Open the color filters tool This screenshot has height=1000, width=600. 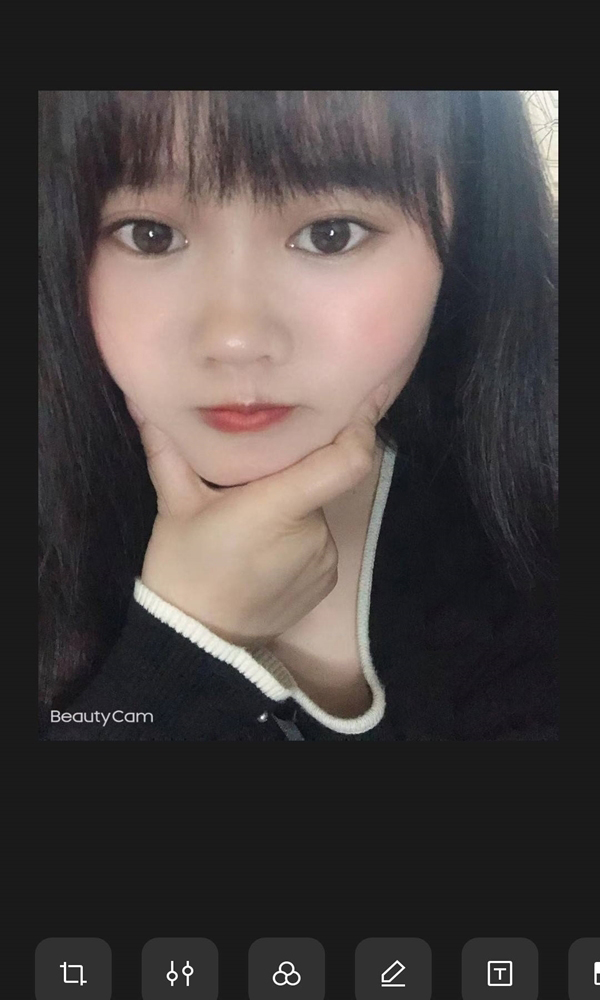[286, 972]
